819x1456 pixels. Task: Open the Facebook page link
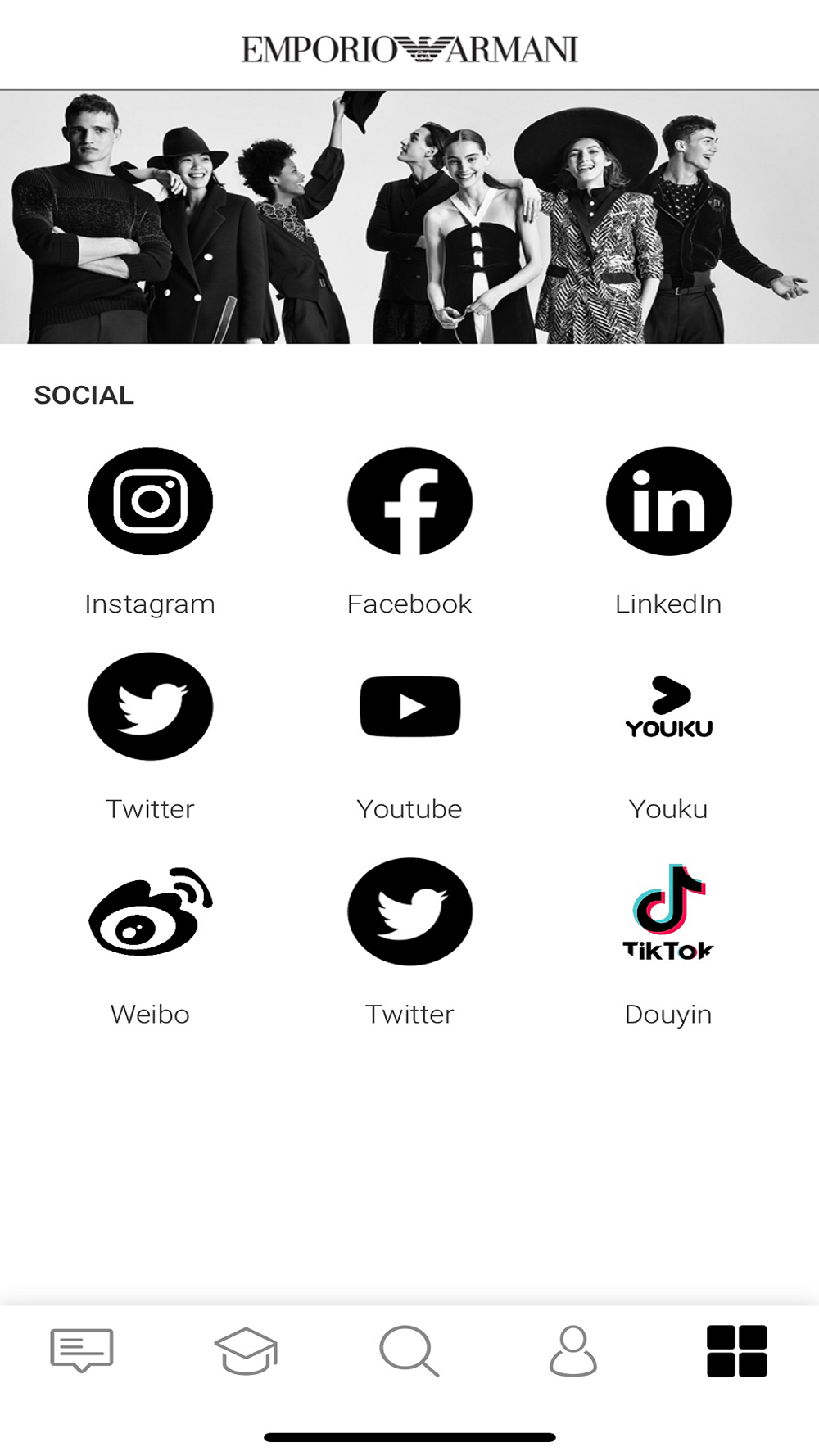click(x=409, y=501)
